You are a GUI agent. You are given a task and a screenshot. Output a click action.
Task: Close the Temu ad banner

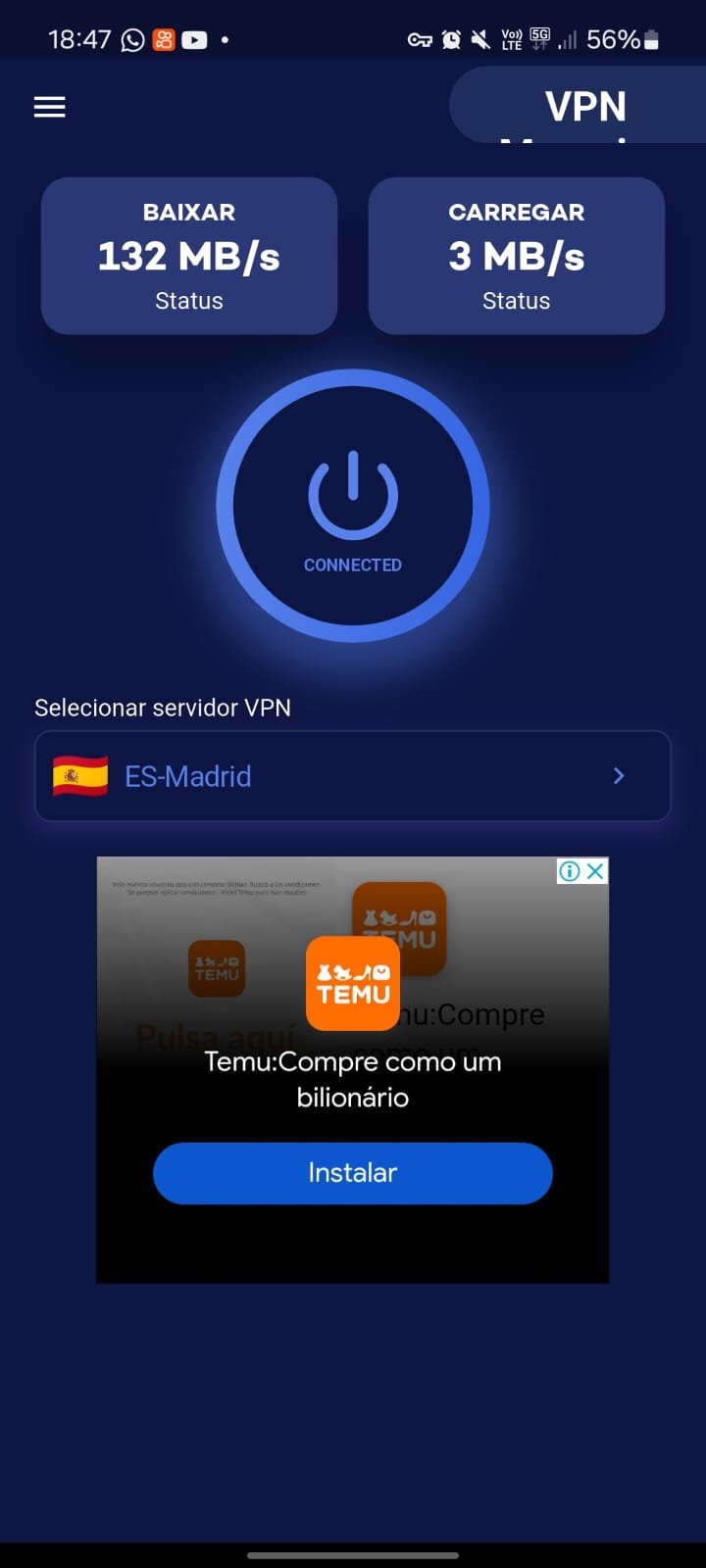click(x=595, y=871)
